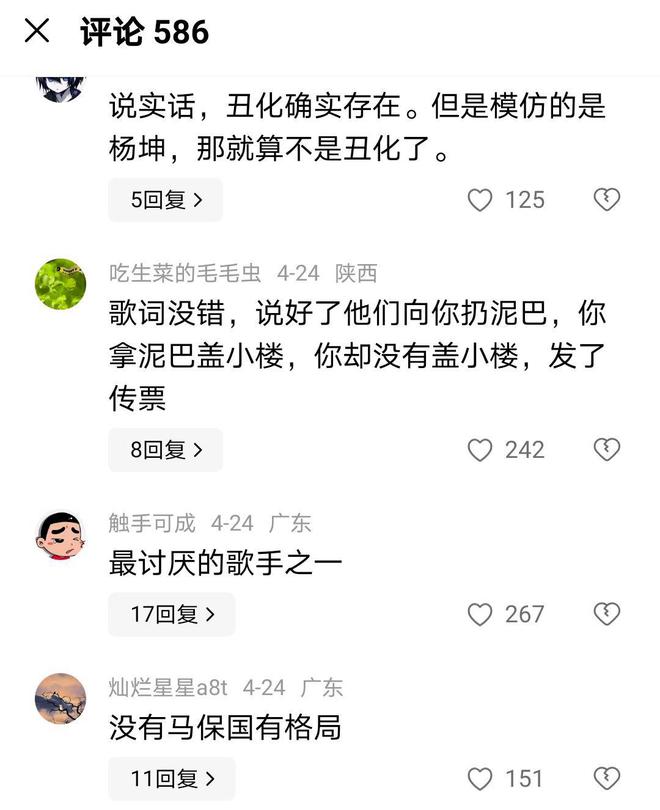Dislike 灿烂星星a8t's comment
660x810 pixels.
click(x=607, y=778)
